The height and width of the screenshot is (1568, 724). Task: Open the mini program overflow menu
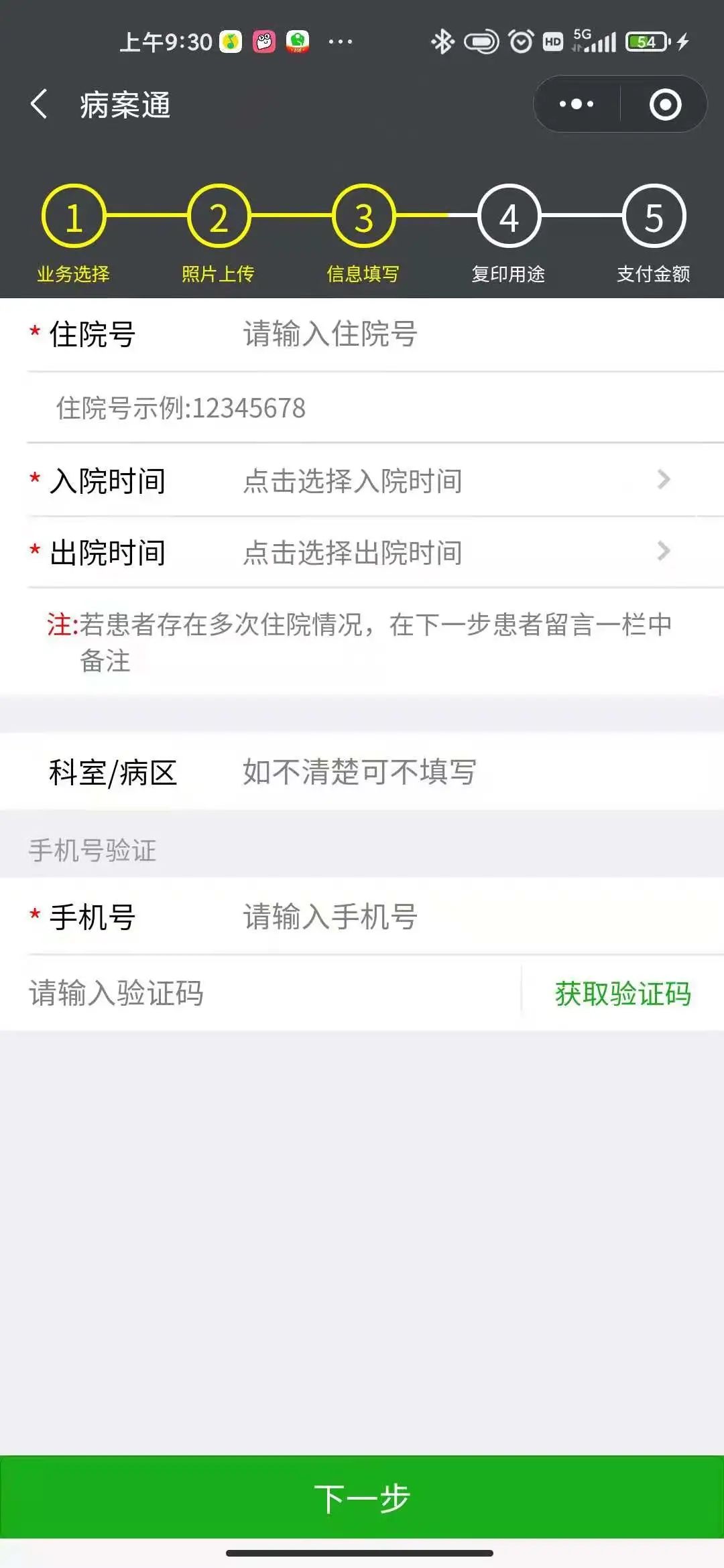[577, 104]
